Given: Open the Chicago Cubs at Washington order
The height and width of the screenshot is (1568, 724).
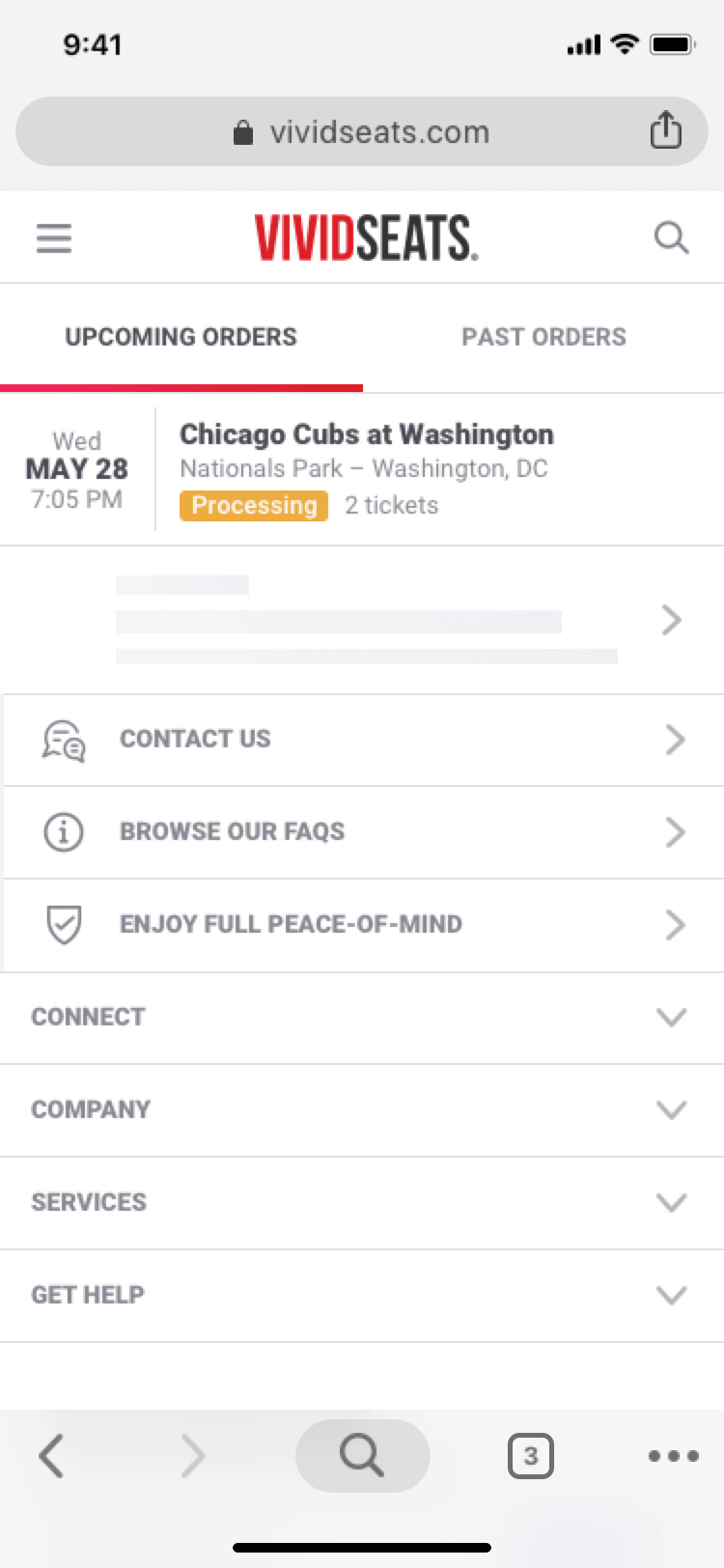Looking at the screenshot, I should click(362, 469).
